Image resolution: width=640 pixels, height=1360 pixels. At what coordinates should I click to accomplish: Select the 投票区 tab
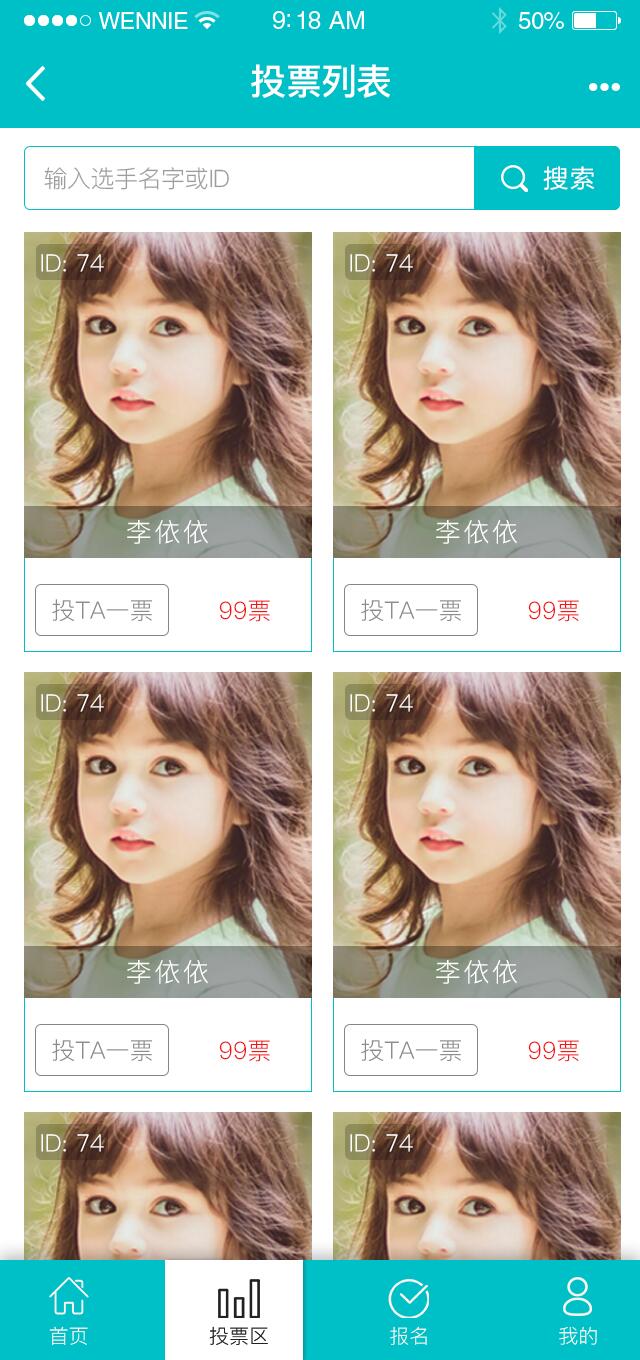click(238, 1310)
